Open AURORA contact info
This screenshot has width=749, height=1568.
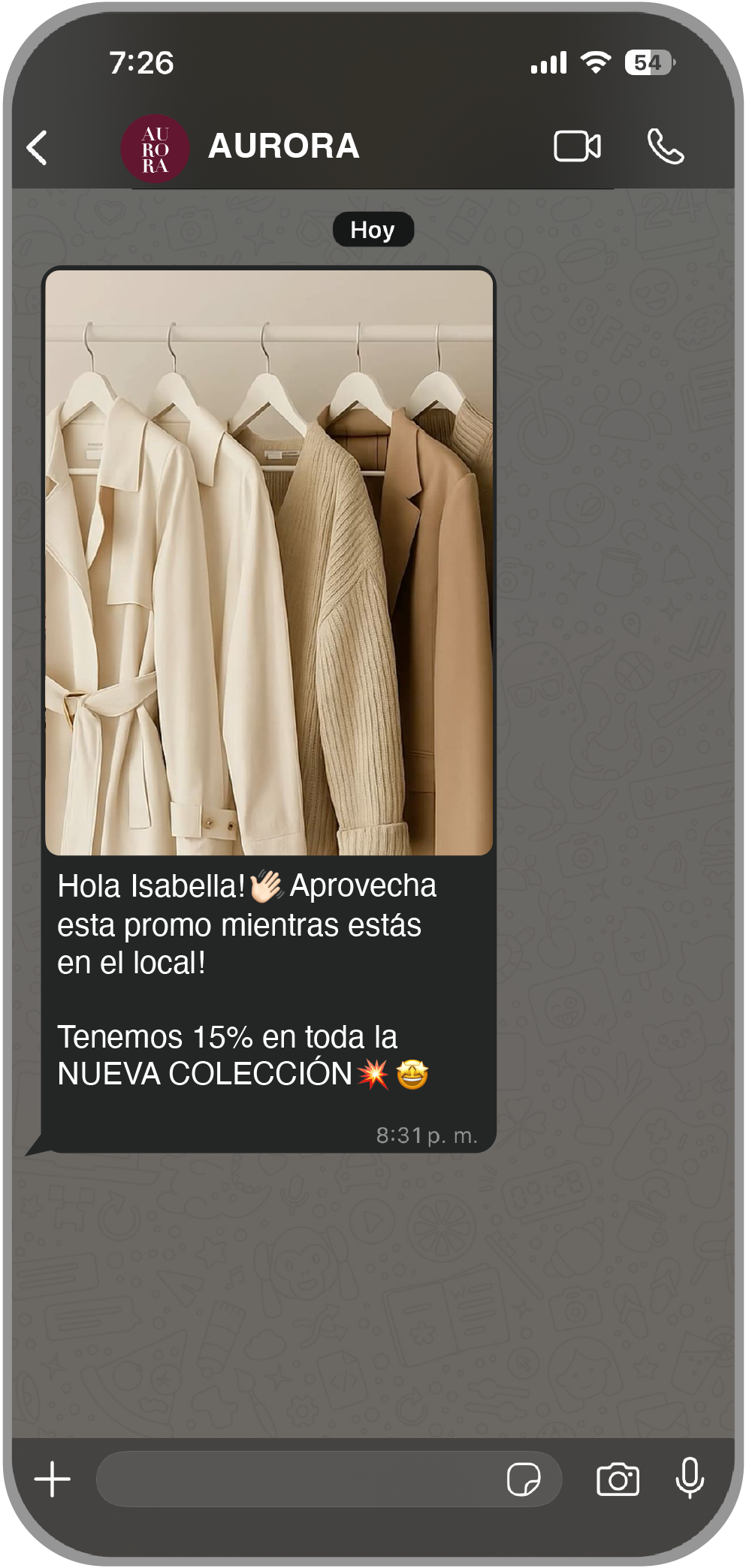coord(283,146)
